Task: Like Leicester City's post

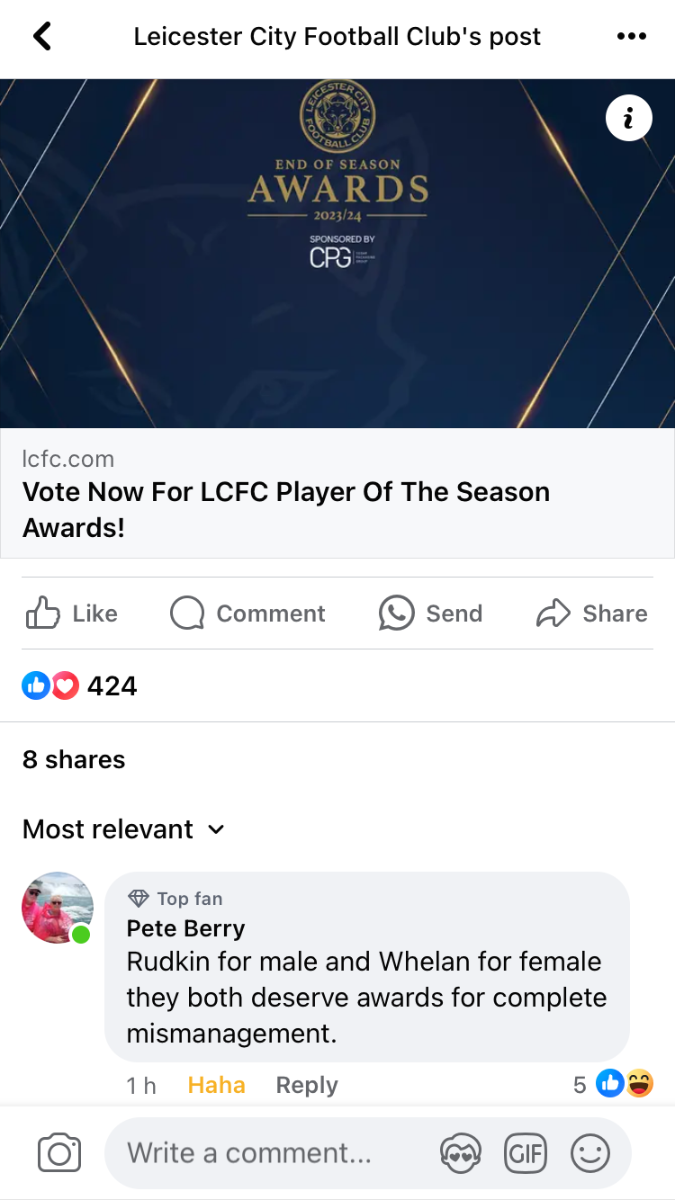Action: (x=71, y=613)
